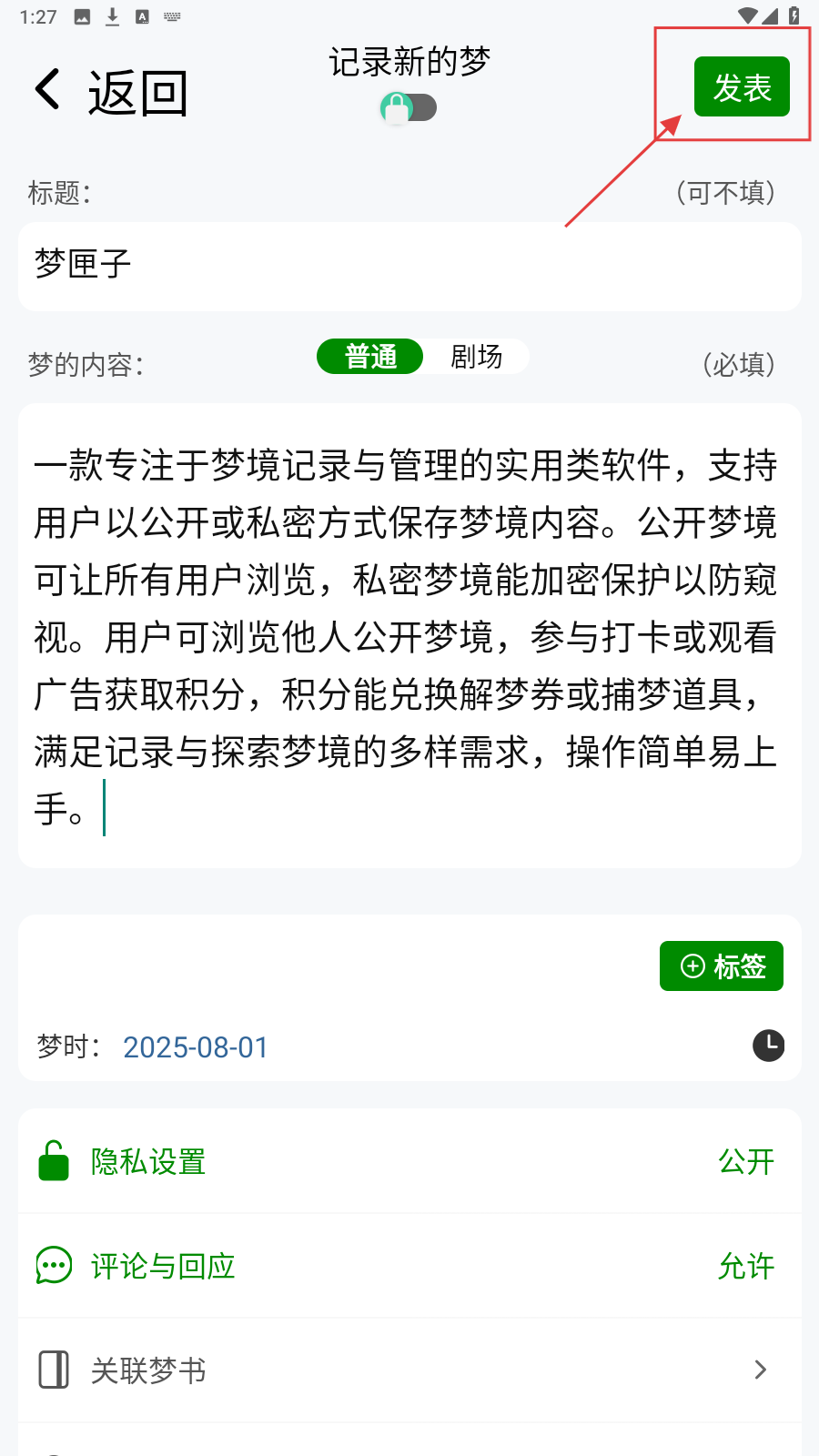Open 隐私设置 privacy settings
The width and height of the screenshot is (819, 1456).
click(409, 1161)
